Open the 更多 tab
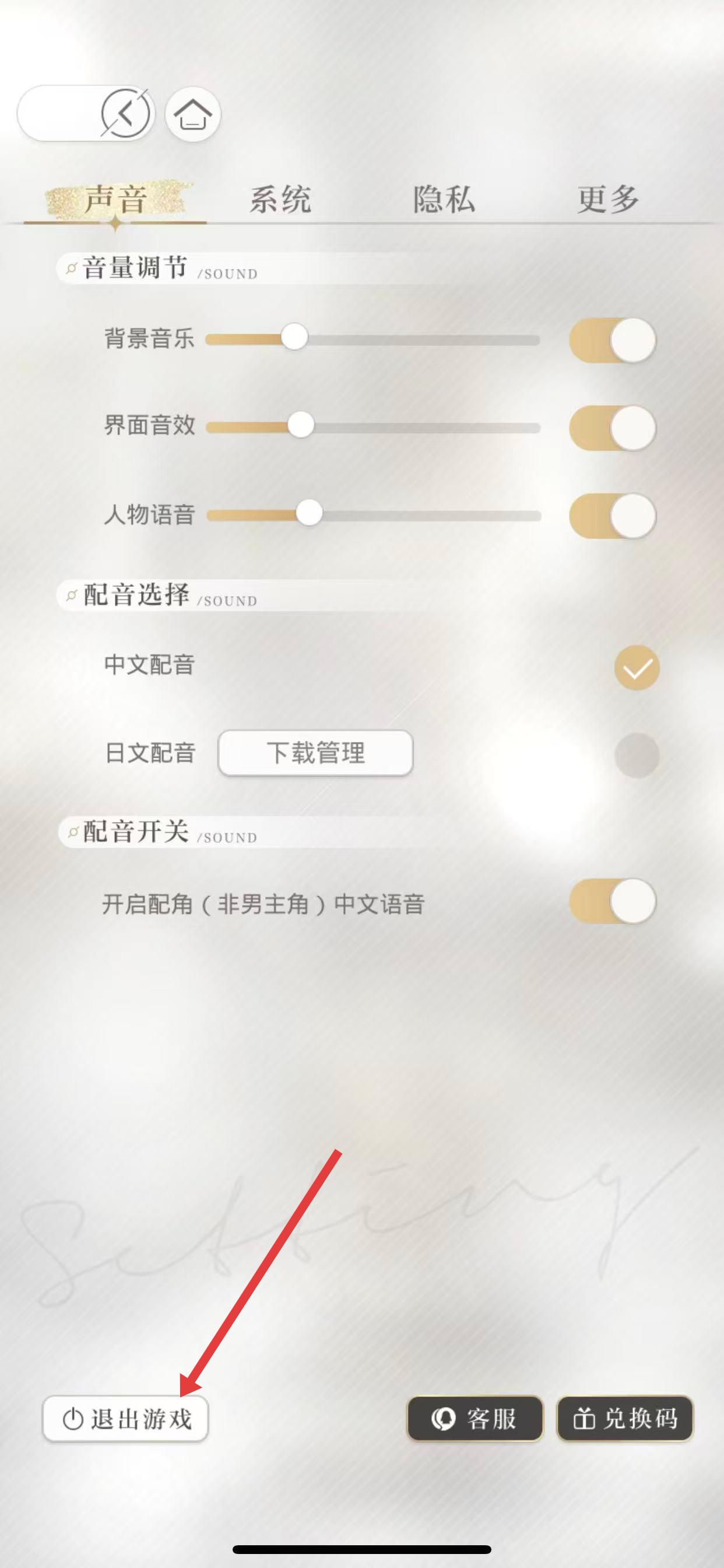Image resolution: width=724 pixels, height=1568 pixels. 608,199
